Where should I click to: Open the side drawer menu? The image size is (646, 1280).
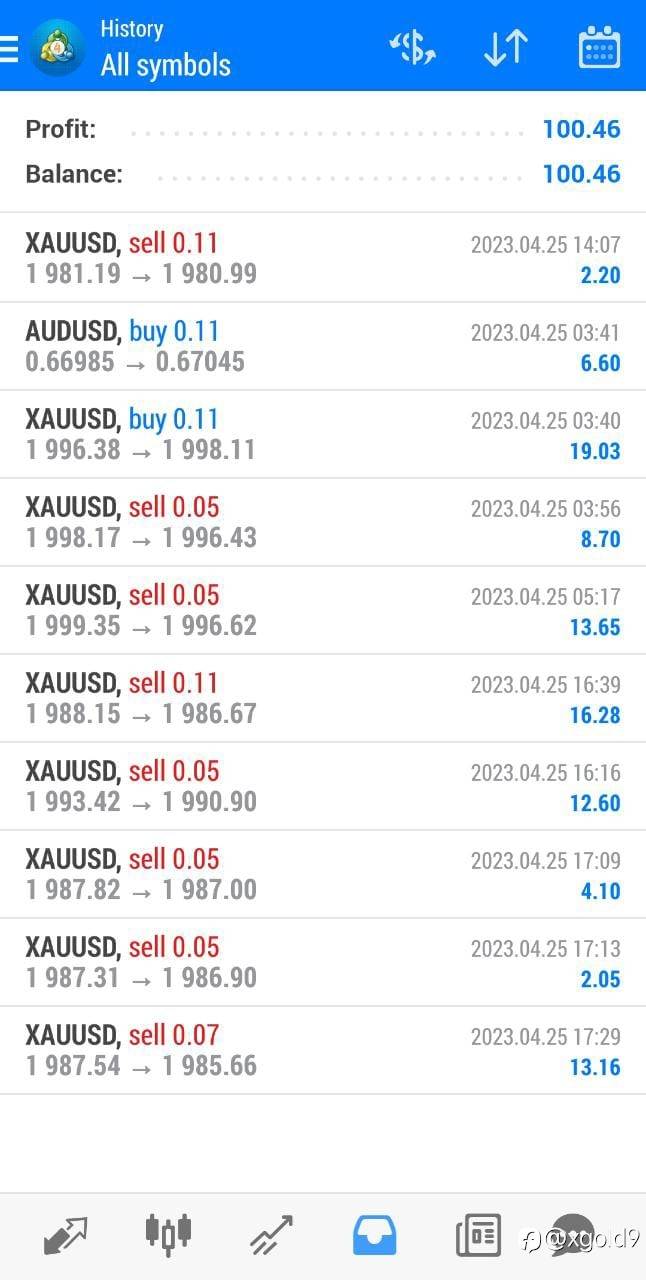pyautogui.click(x=10, y=48)
